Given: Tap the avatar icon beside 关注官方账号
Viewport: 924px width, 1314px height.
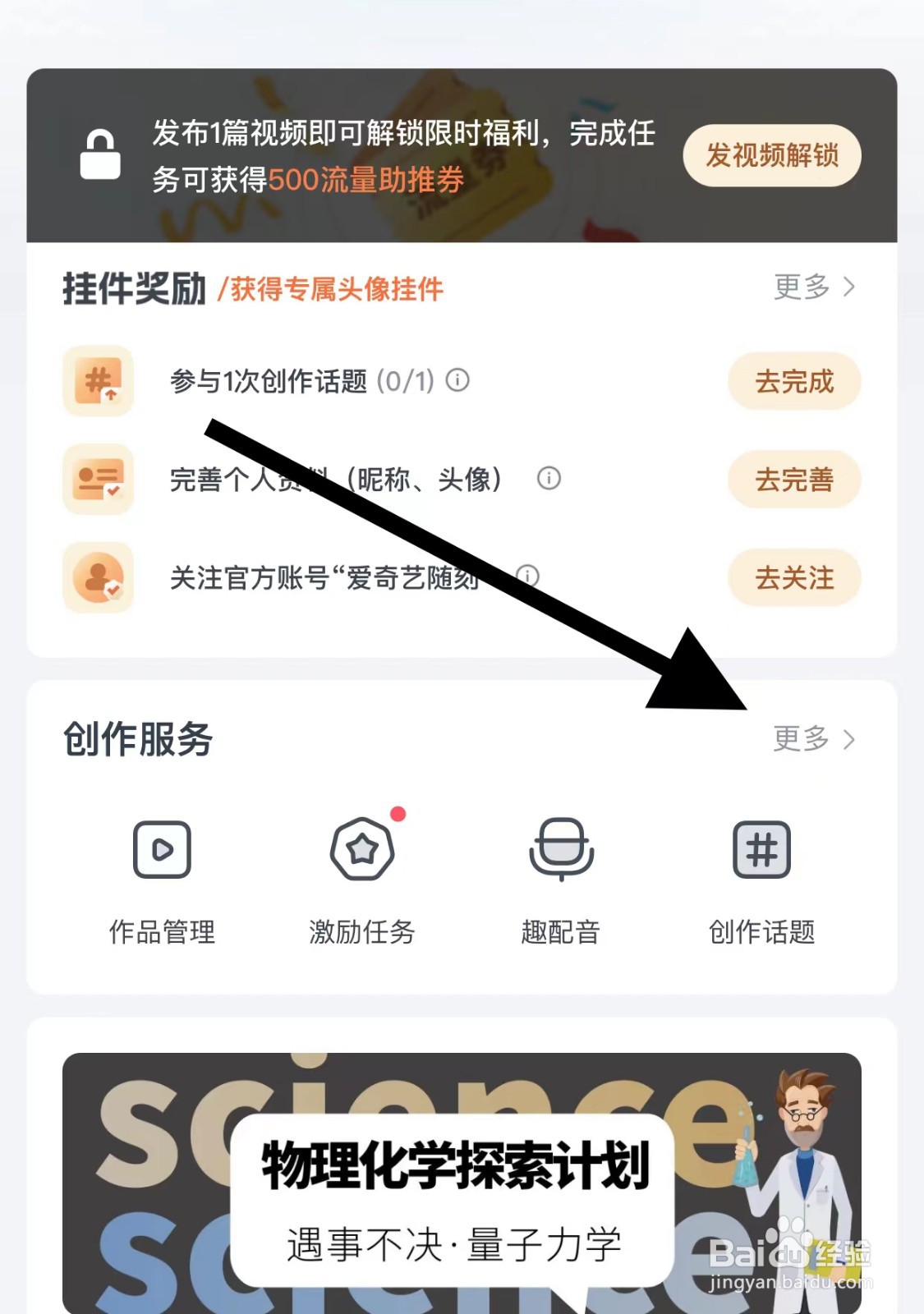Looking at the screenshot, I should pyautogui.click(x=97, y=579).
